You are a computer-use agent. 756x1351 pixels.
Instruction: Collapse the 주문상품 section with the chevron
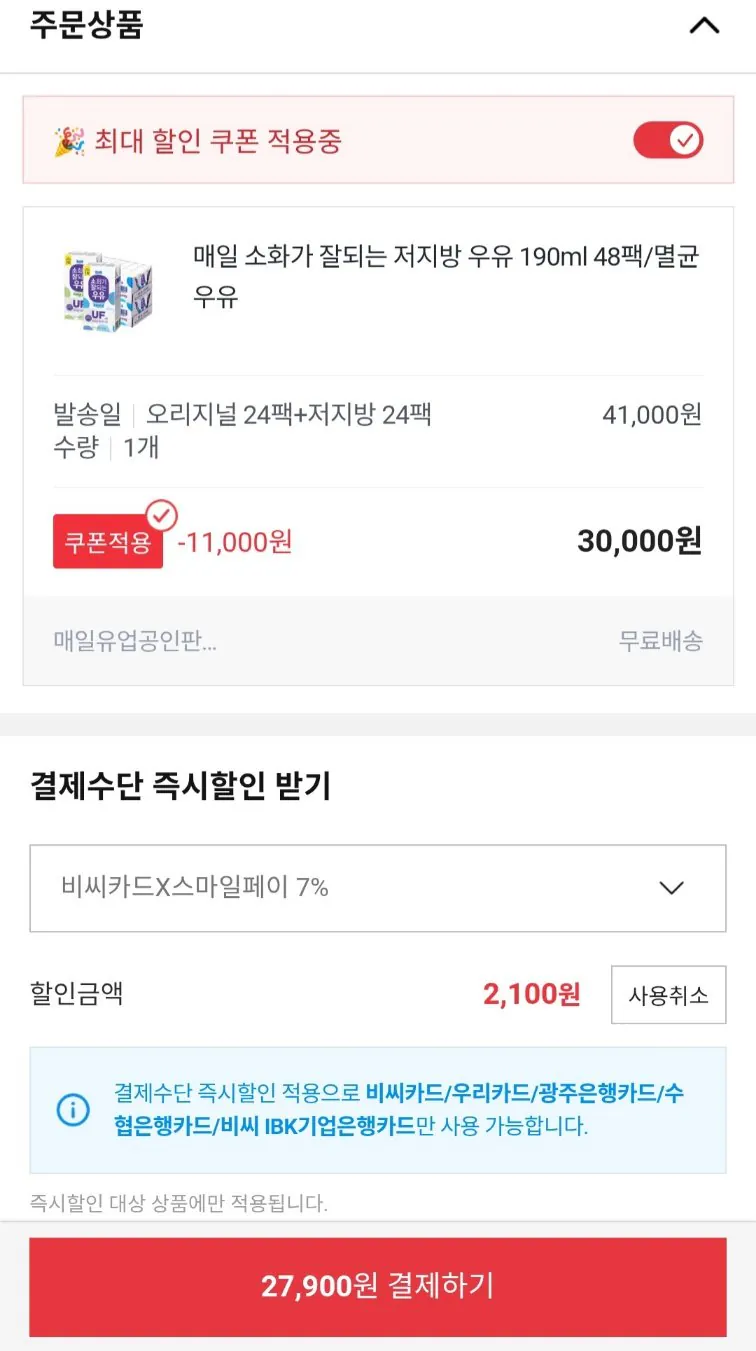[705, 27]
